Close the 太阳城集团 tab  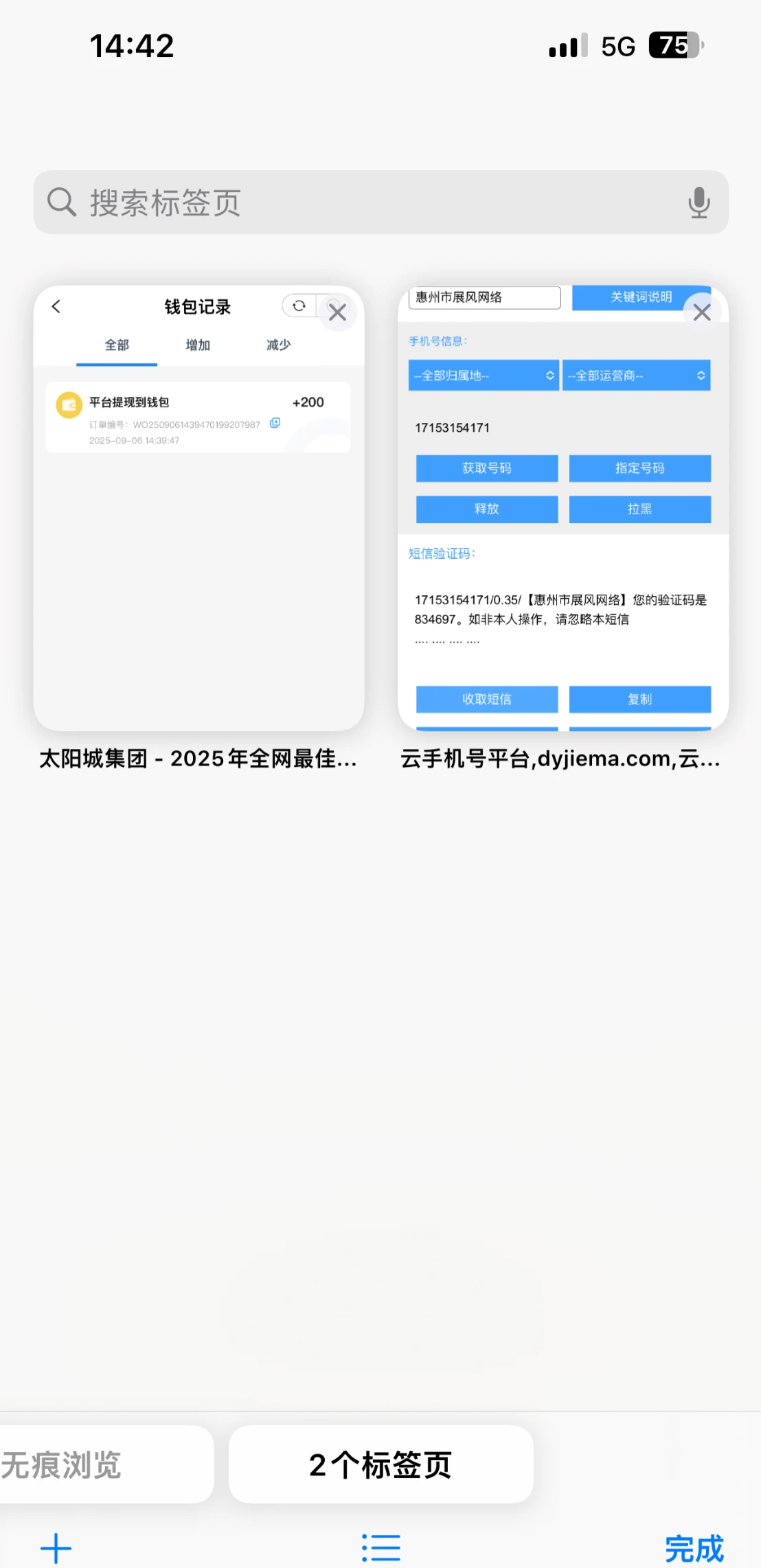point(337,312)
